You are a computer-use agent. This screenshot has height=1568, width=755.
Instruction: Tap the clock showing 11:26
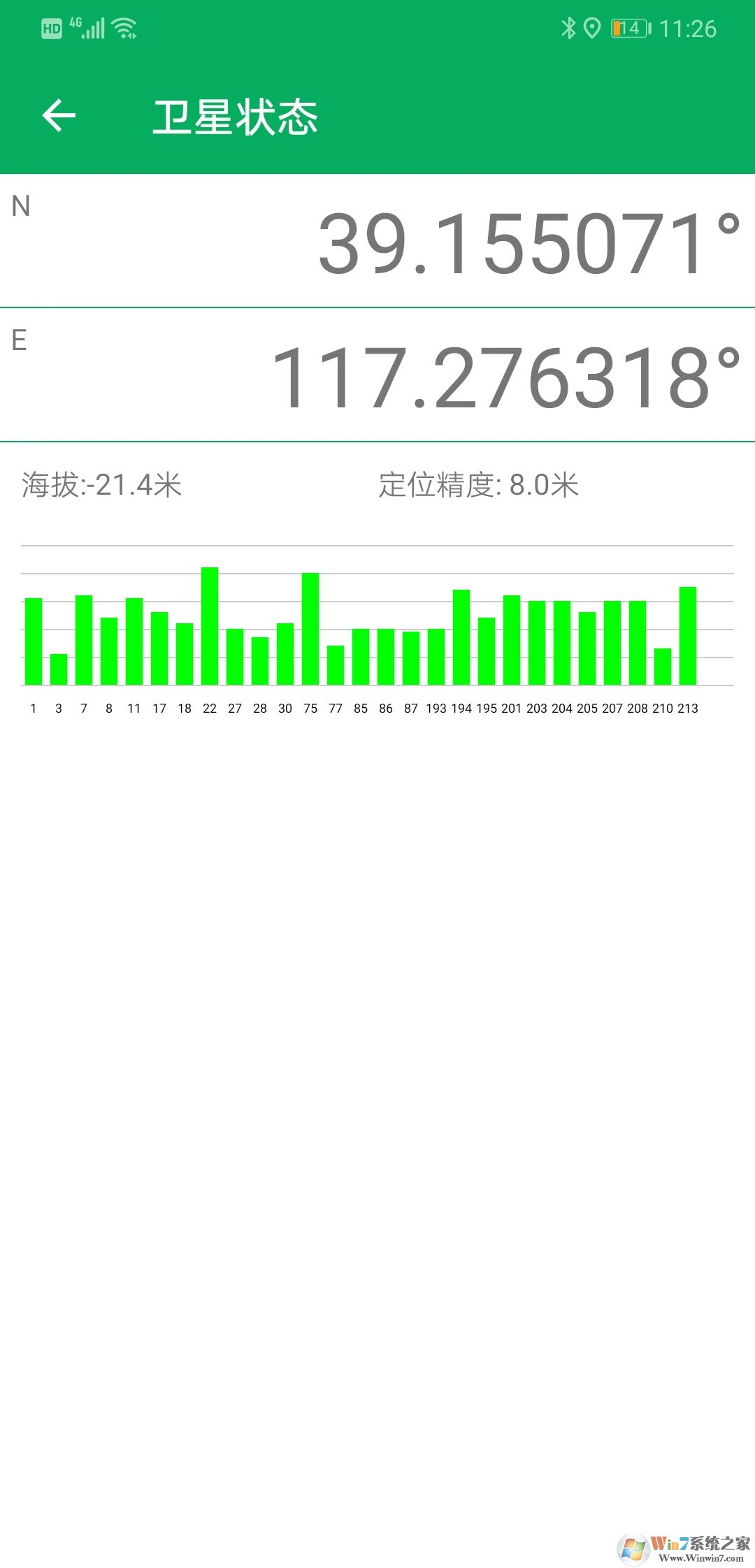coord(689,28)
